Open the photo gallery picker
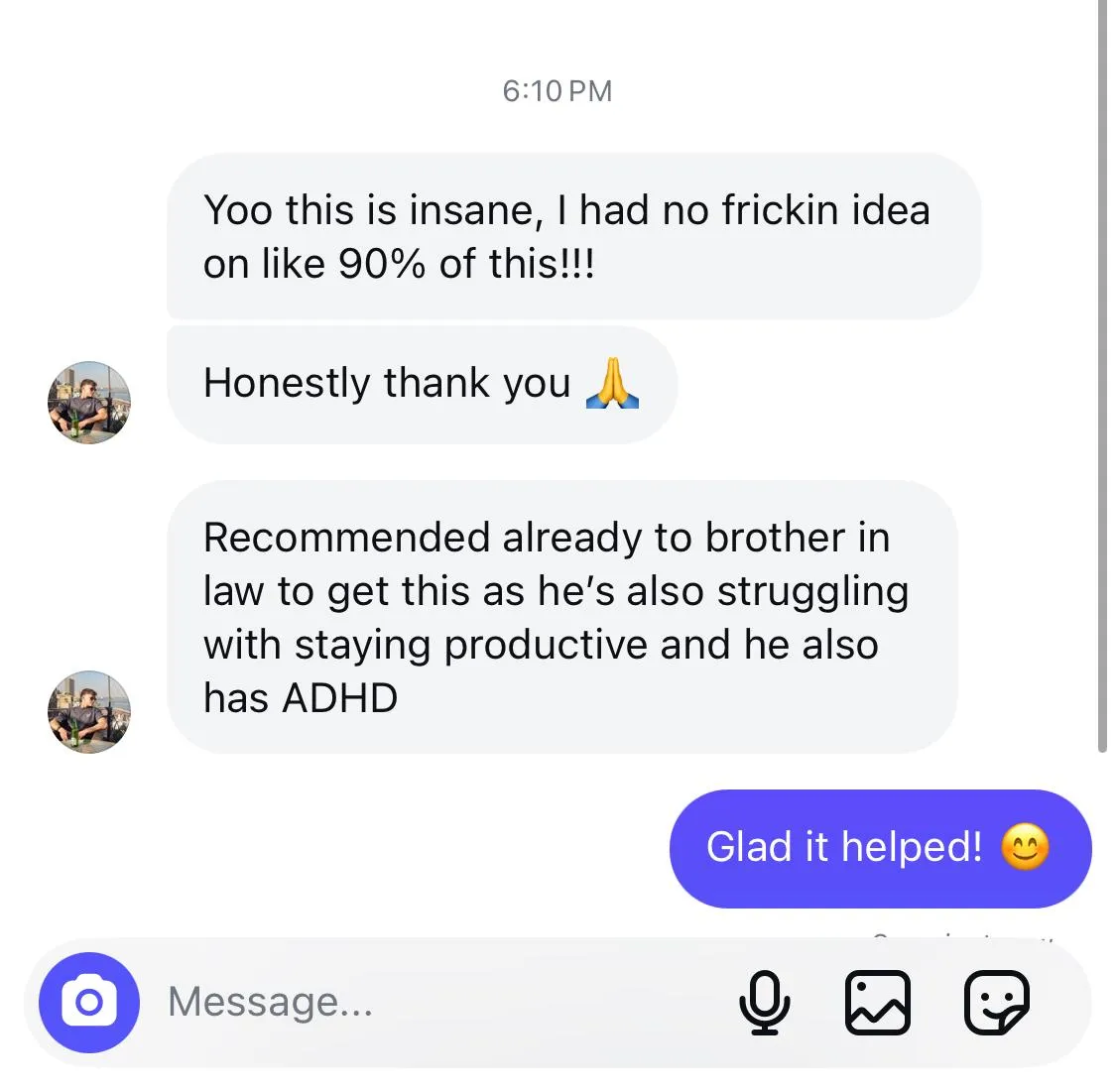1116x1092 pixels. [x=877, y=1003]
